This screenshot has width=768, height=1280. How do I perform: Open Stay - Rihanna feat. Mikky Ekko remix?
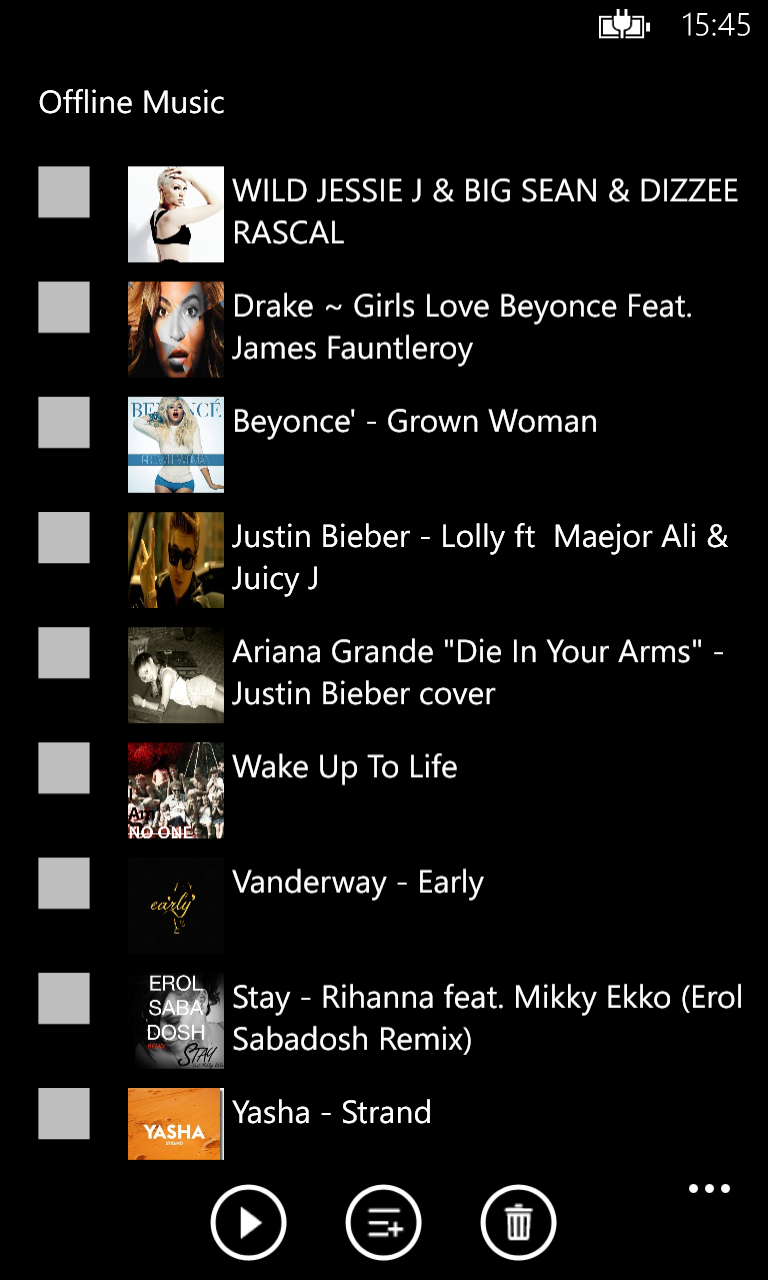pyautogui.click(x=486, y=1018)
